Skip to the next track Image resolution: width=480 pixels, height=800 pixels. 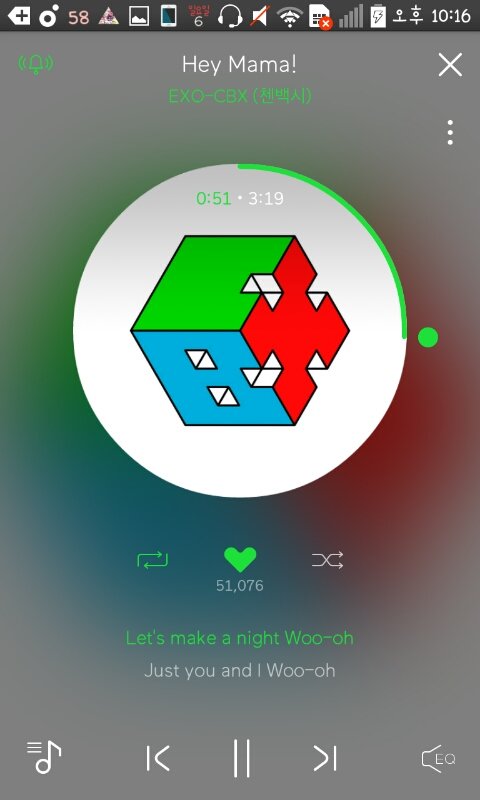pyautogui.click(x=325, y=758)
